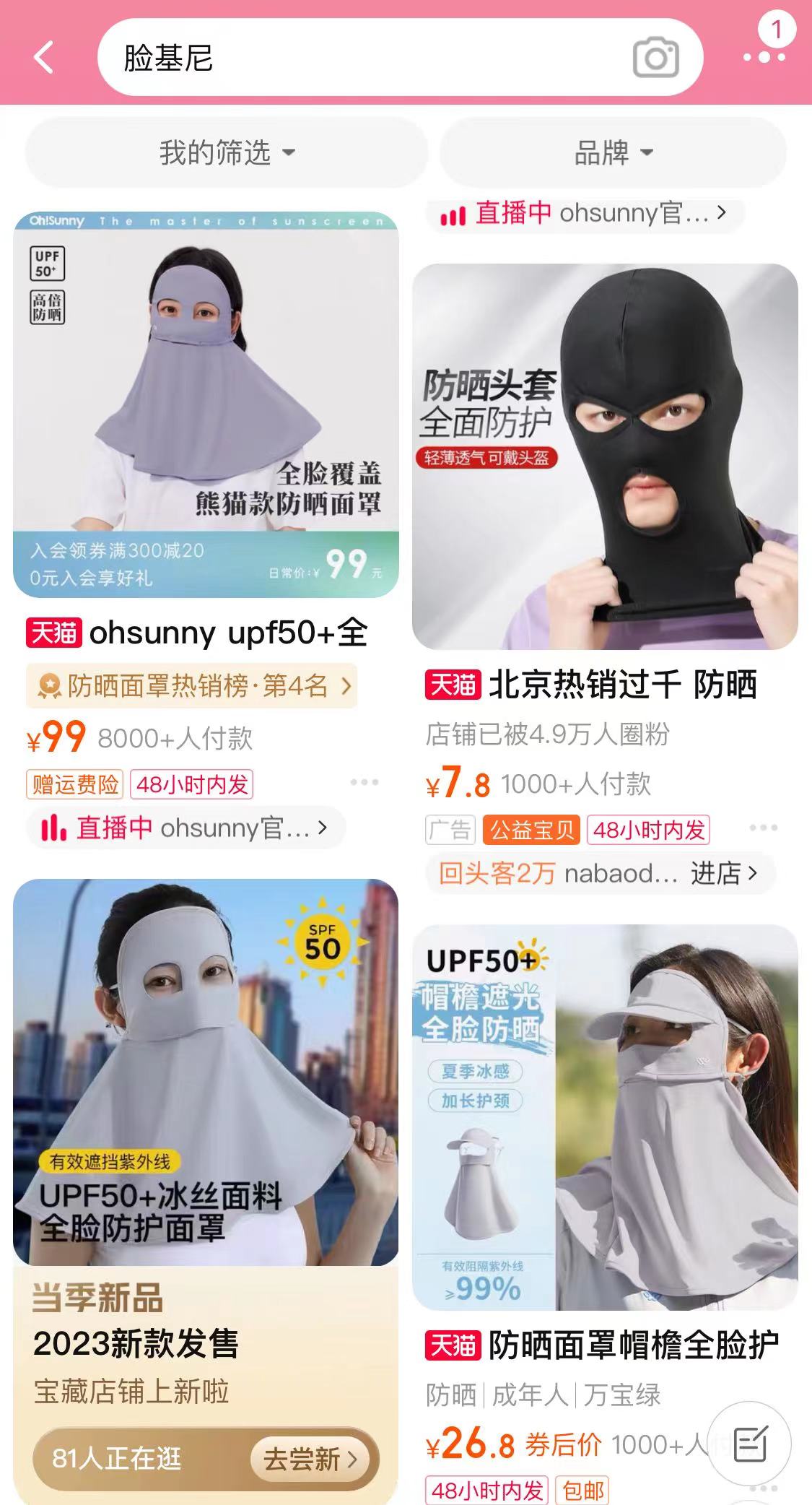Open the black 防晒头套 balaclava product
Viewport: 812px width, 1505px height.
[605, 456]
